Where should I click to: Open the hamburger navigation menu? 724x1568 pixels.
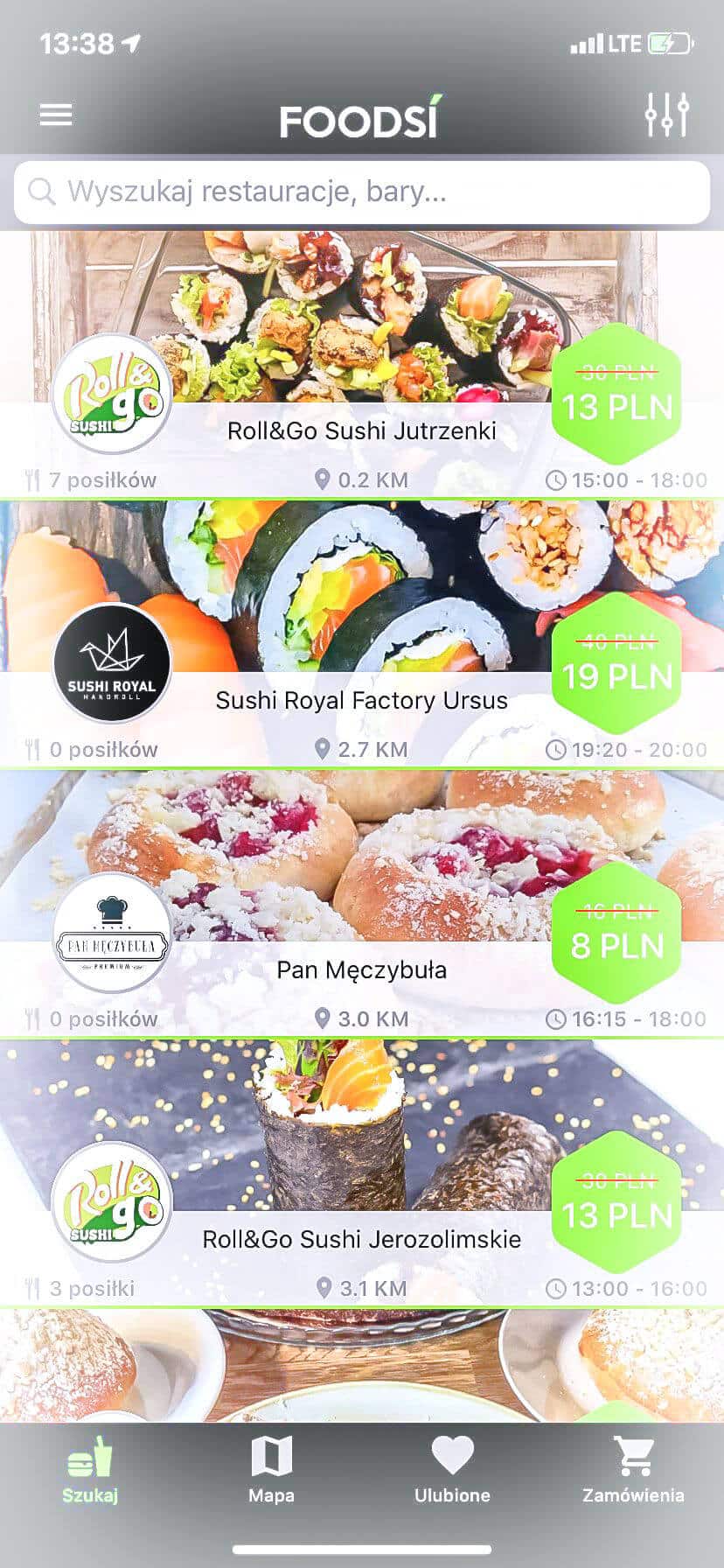[x=55, y=114]
